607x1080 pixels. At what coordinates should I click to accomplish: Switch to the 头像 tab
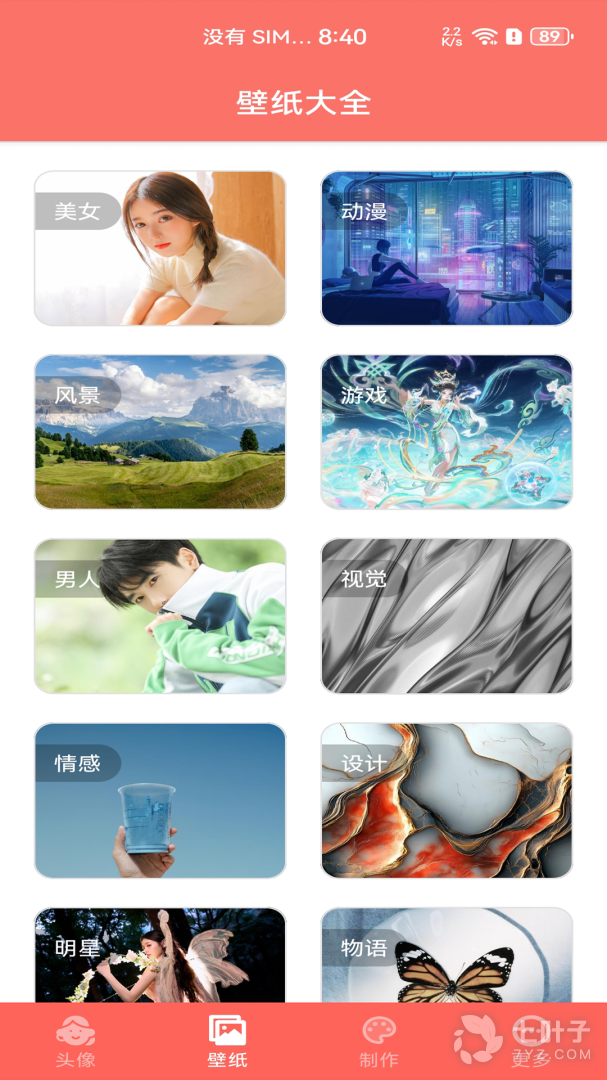76,1041
